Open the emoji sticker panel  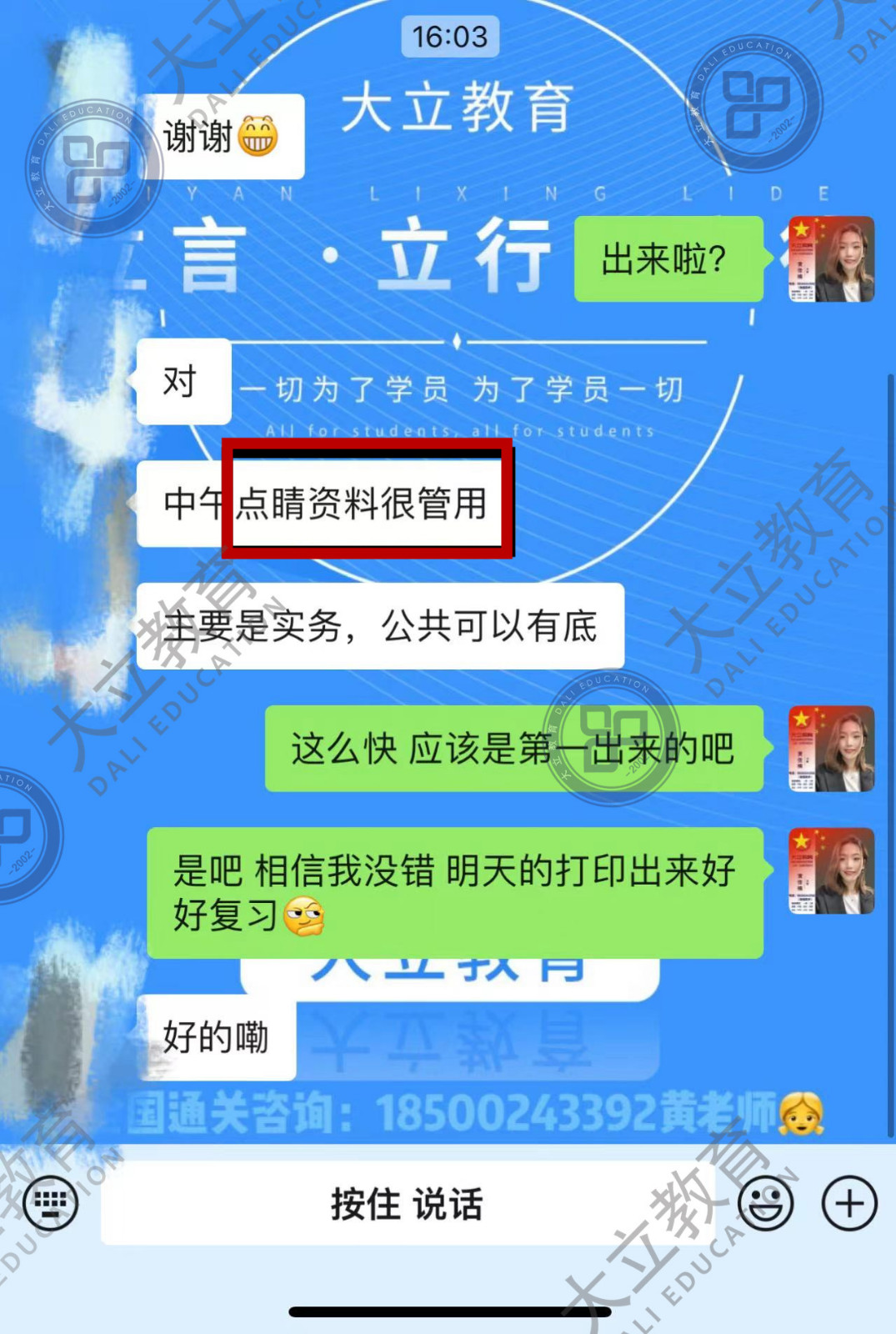[765, 1204]
